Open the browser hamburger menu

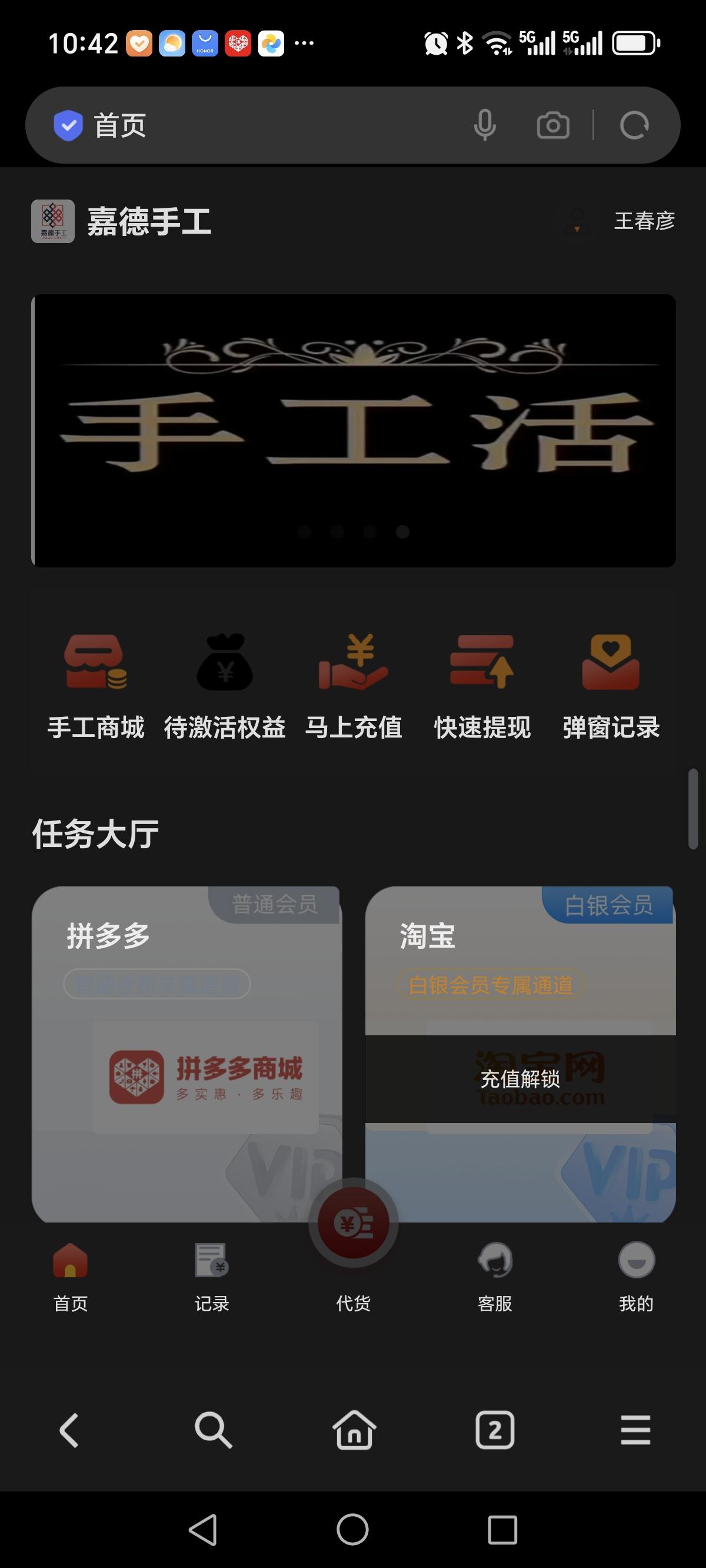click(636, 1430)
